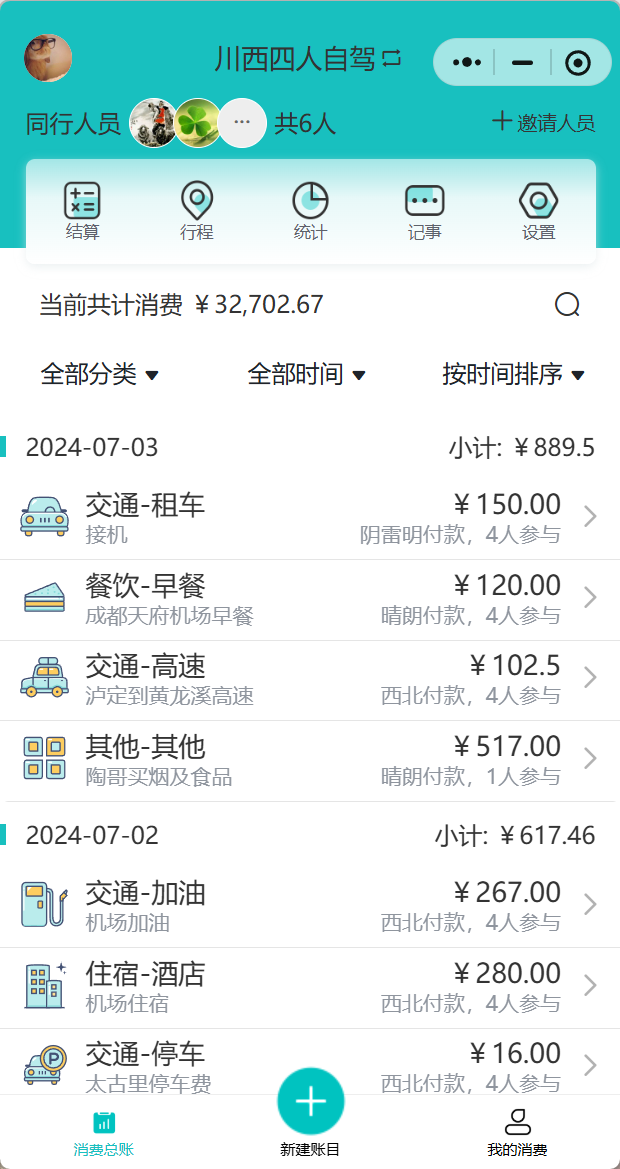620x1169 pixels.
Task: Open the 餐饮-早餐 ¥120.00 entry
Action: coord(310,598)
